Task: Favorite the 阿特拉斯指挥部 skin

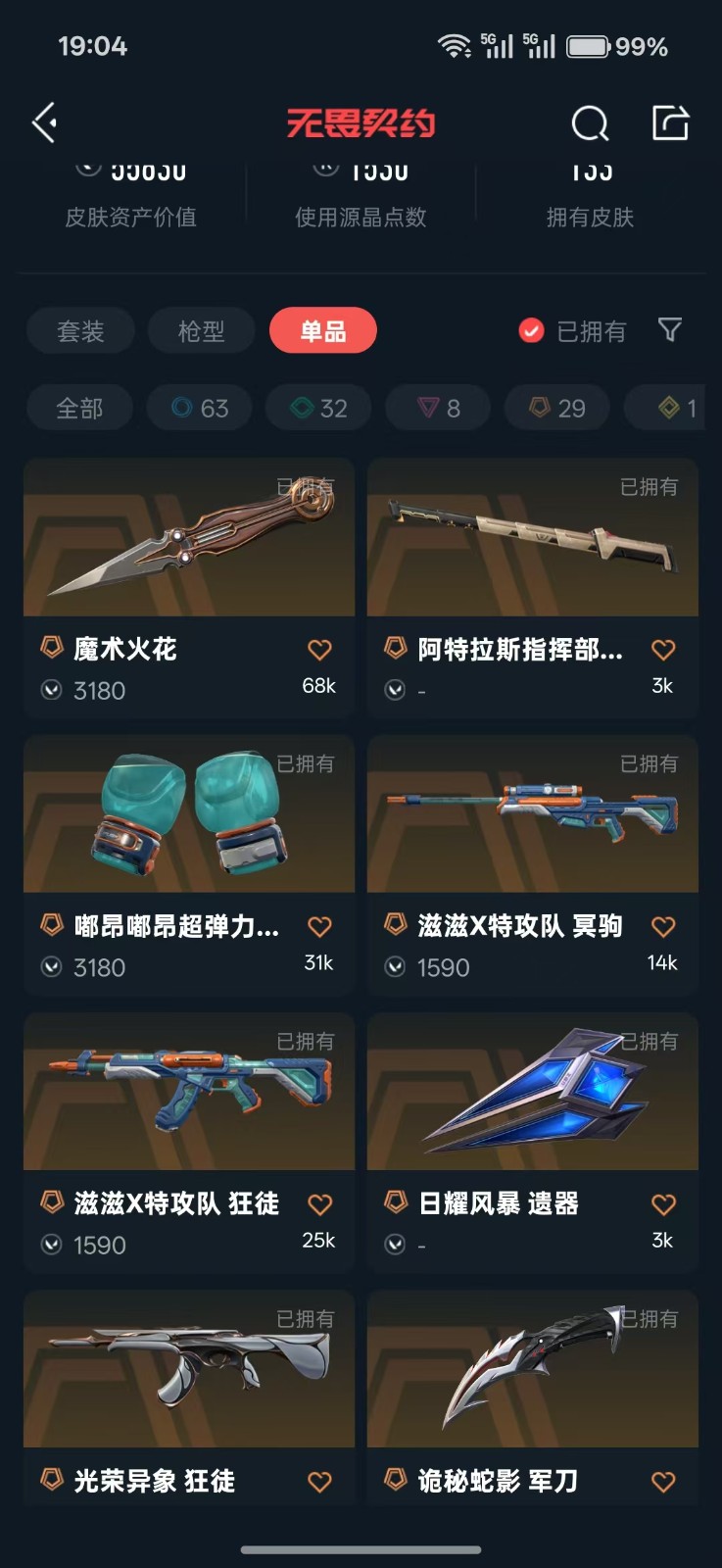Action: [663, 650]
